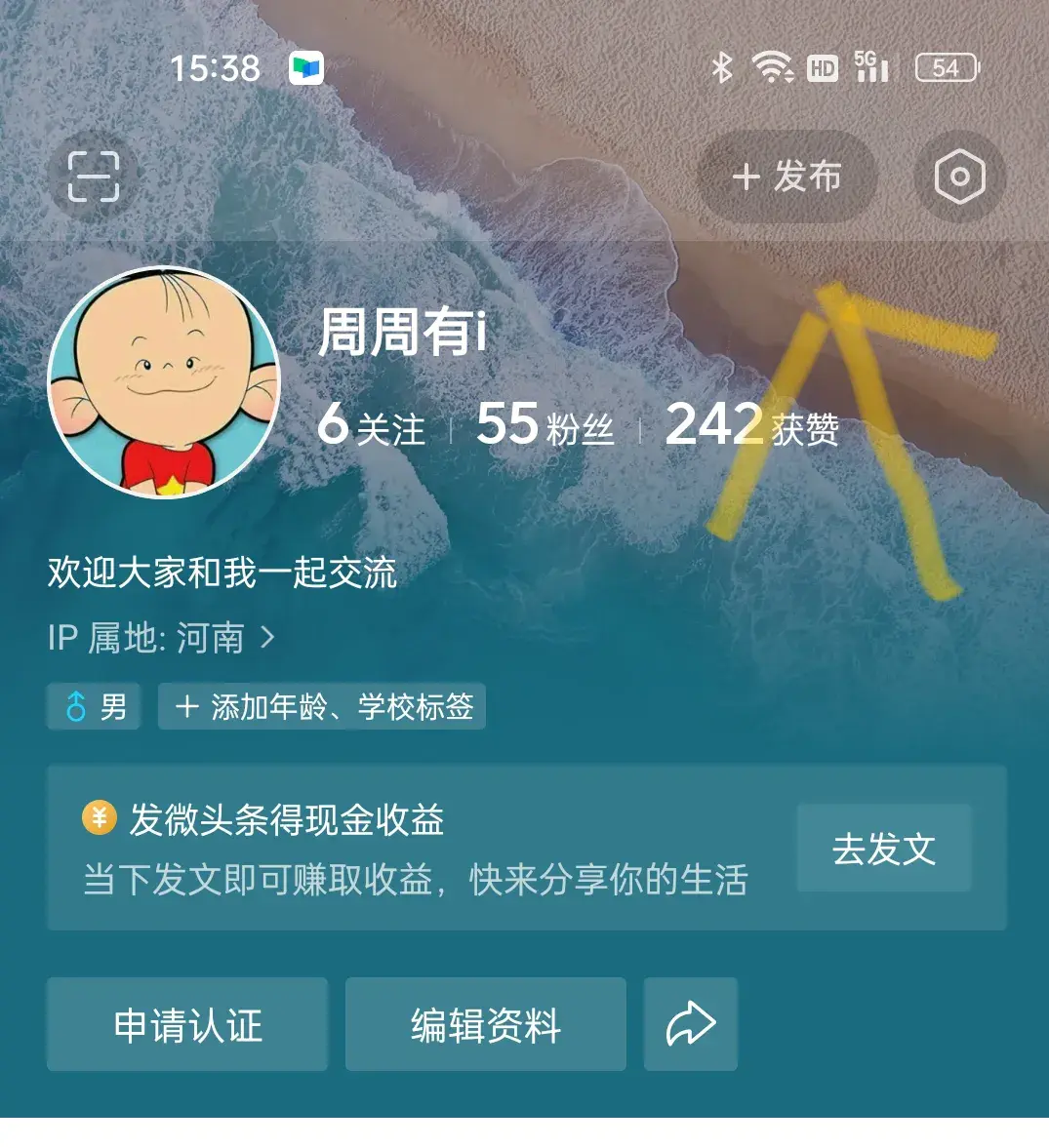Select the 粉丝 count entry
Image resolution: width=1049 pixels, height=1148 pixels.
point(543,424)
